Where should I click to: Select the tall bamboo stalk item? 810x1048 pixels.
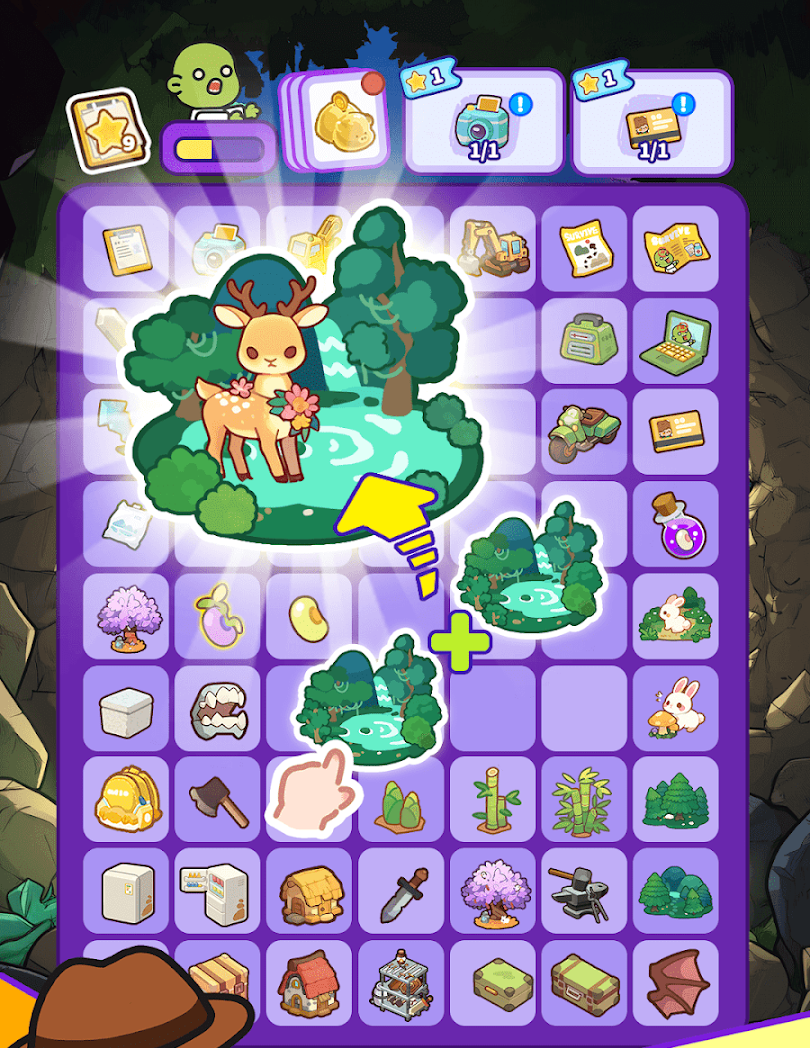pos(492,799)
